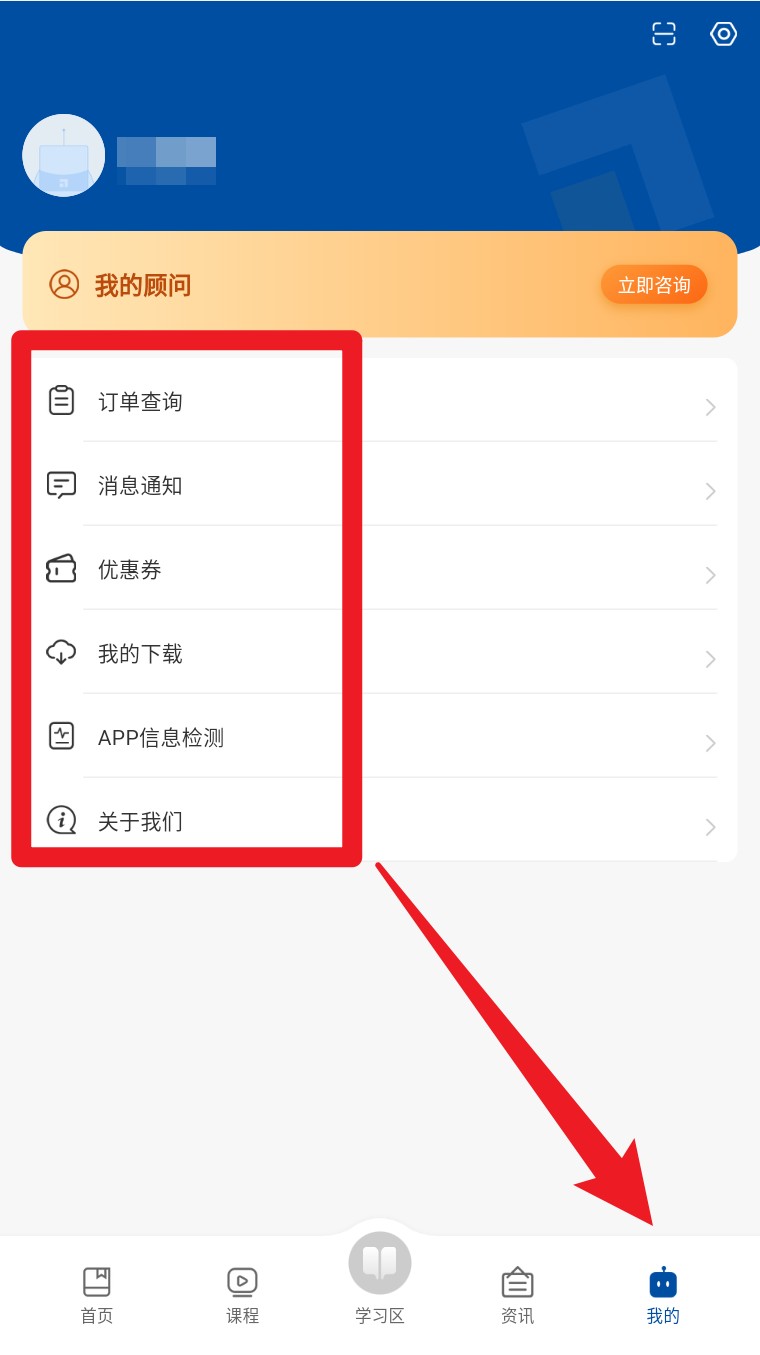Click the 我的下载 download cloud icon

click(61, 653)
